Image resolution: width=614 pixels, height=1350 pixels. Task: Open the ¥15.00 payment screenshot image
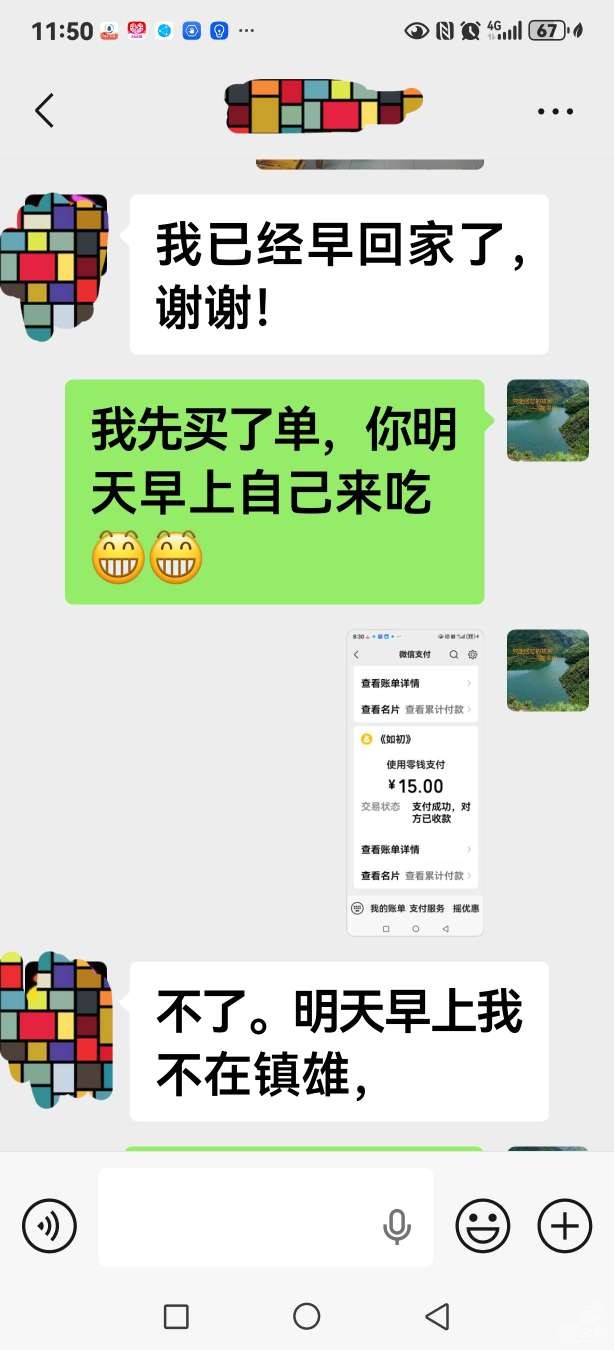(x=415, y=782)
